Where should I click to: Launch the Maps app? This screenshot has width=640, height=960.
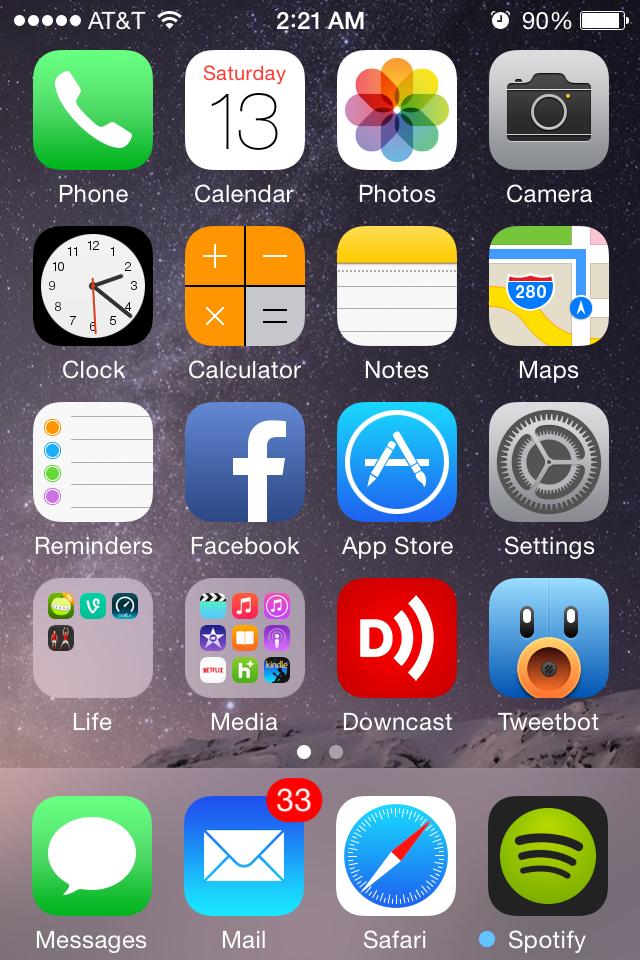(549, 286)
